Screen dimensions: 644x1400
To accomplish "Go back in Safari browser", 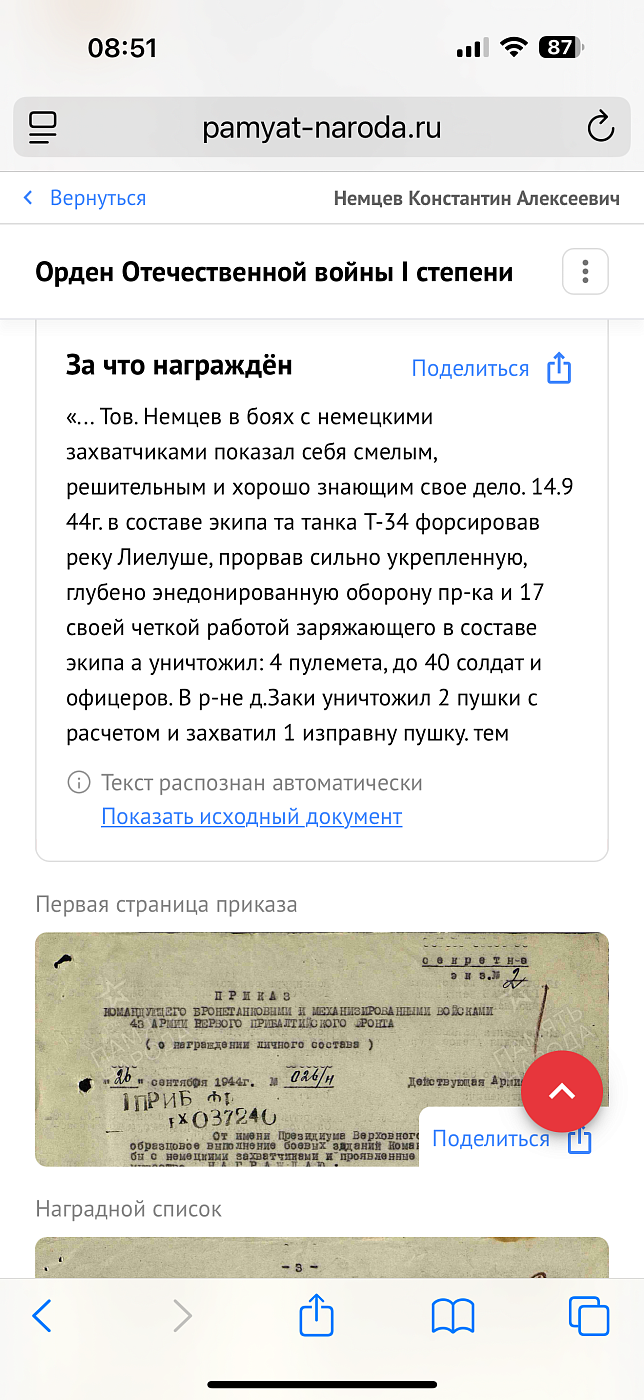I will click(42, 1316).
